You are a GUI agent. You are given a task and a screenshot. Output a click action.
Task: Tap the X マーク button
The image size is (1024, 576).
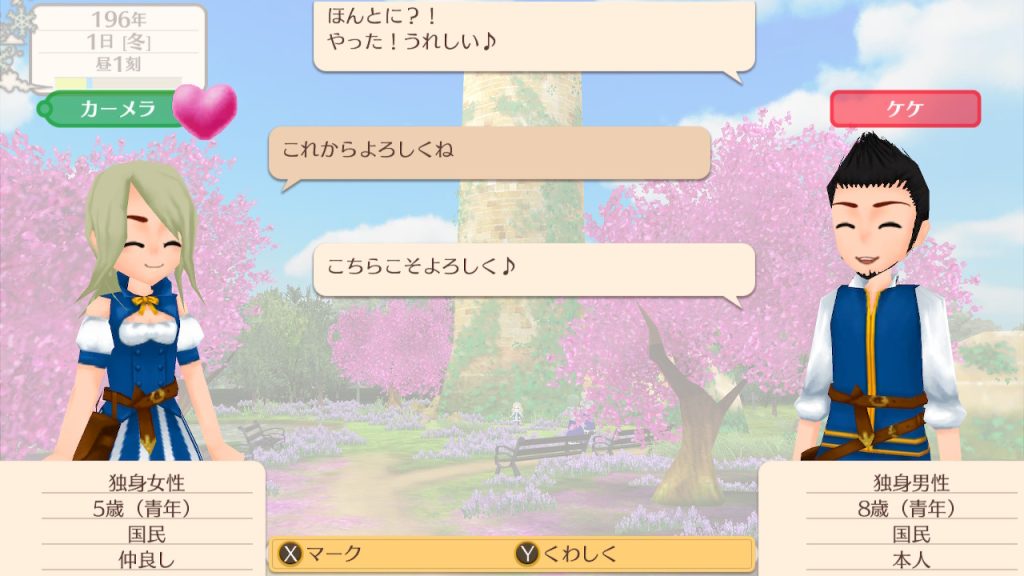(x=322, y=553)
